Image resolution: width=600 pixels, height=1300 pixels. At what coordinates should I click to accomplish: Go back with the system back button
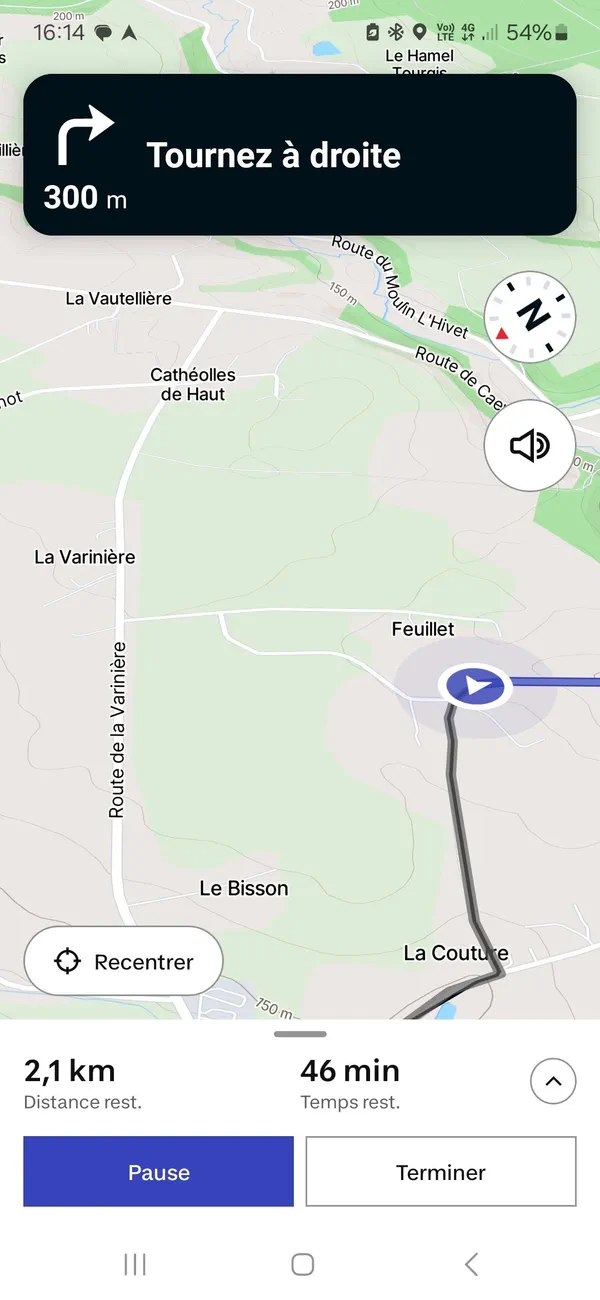[471, 1264]
